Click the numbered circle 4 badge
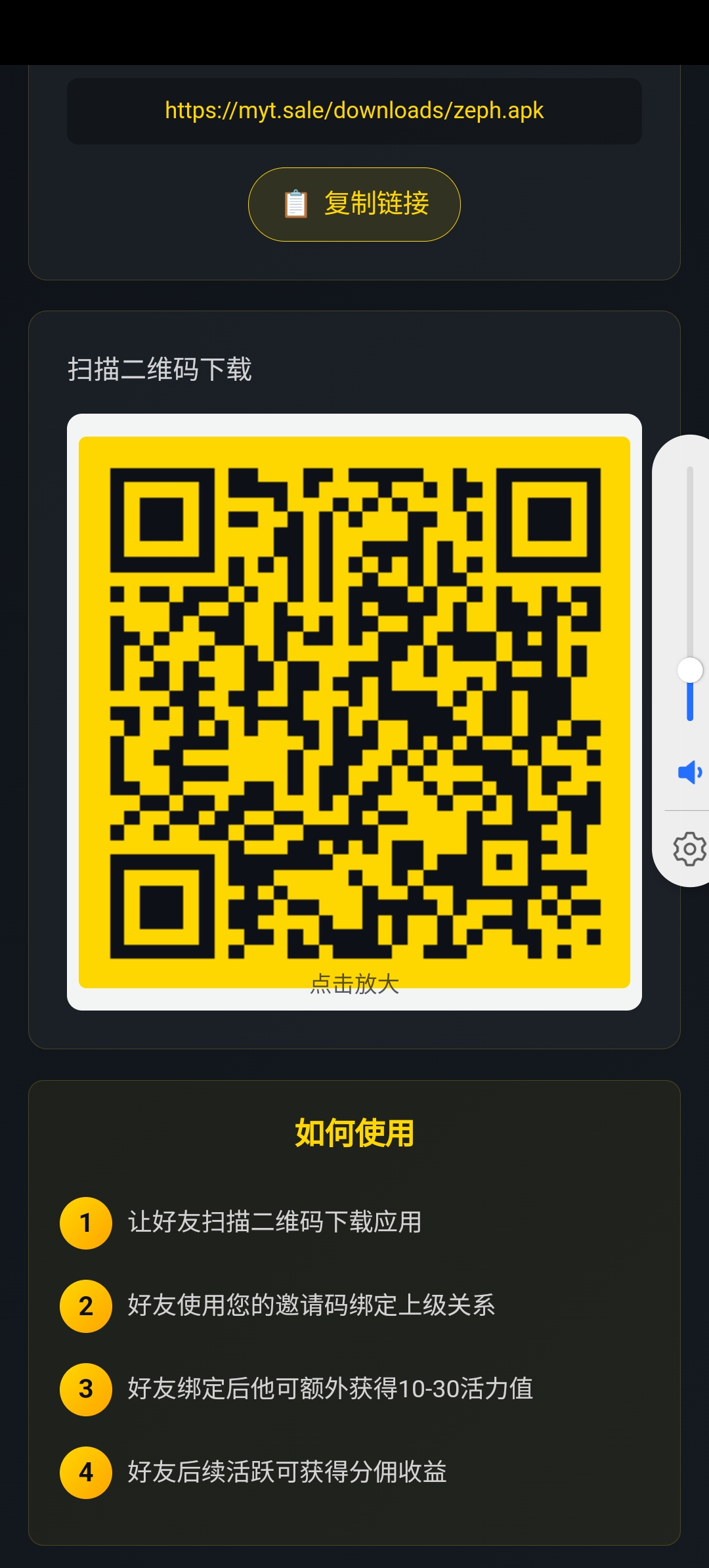 pos(85,1472)
